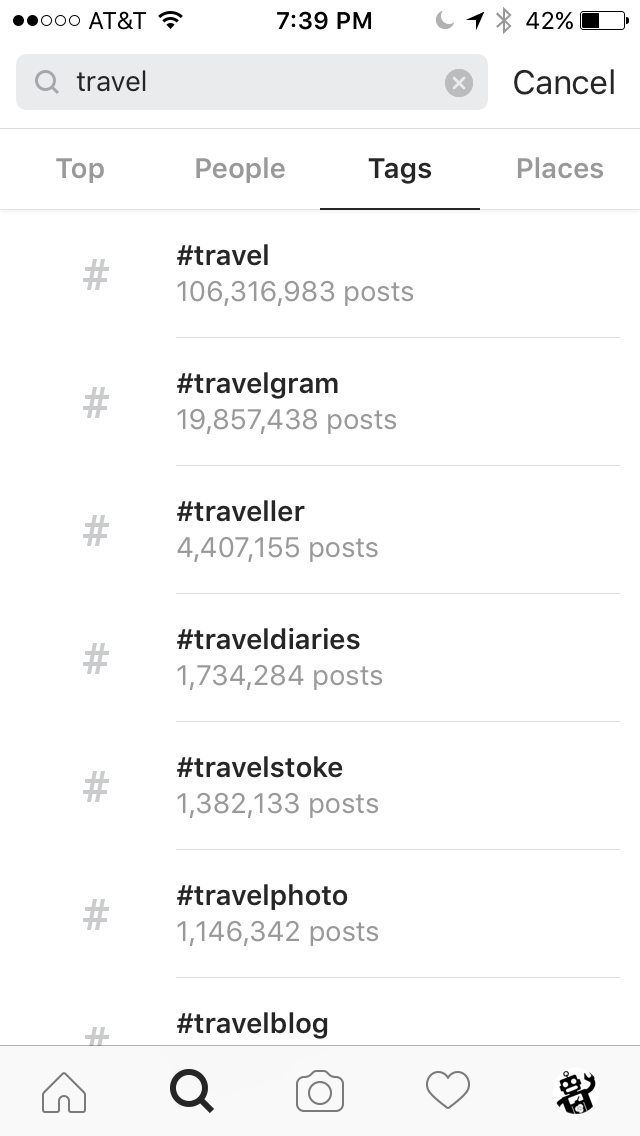640x1136 pixels.
Task: Go to the home feed
Action: click(x=64, y=1091)
